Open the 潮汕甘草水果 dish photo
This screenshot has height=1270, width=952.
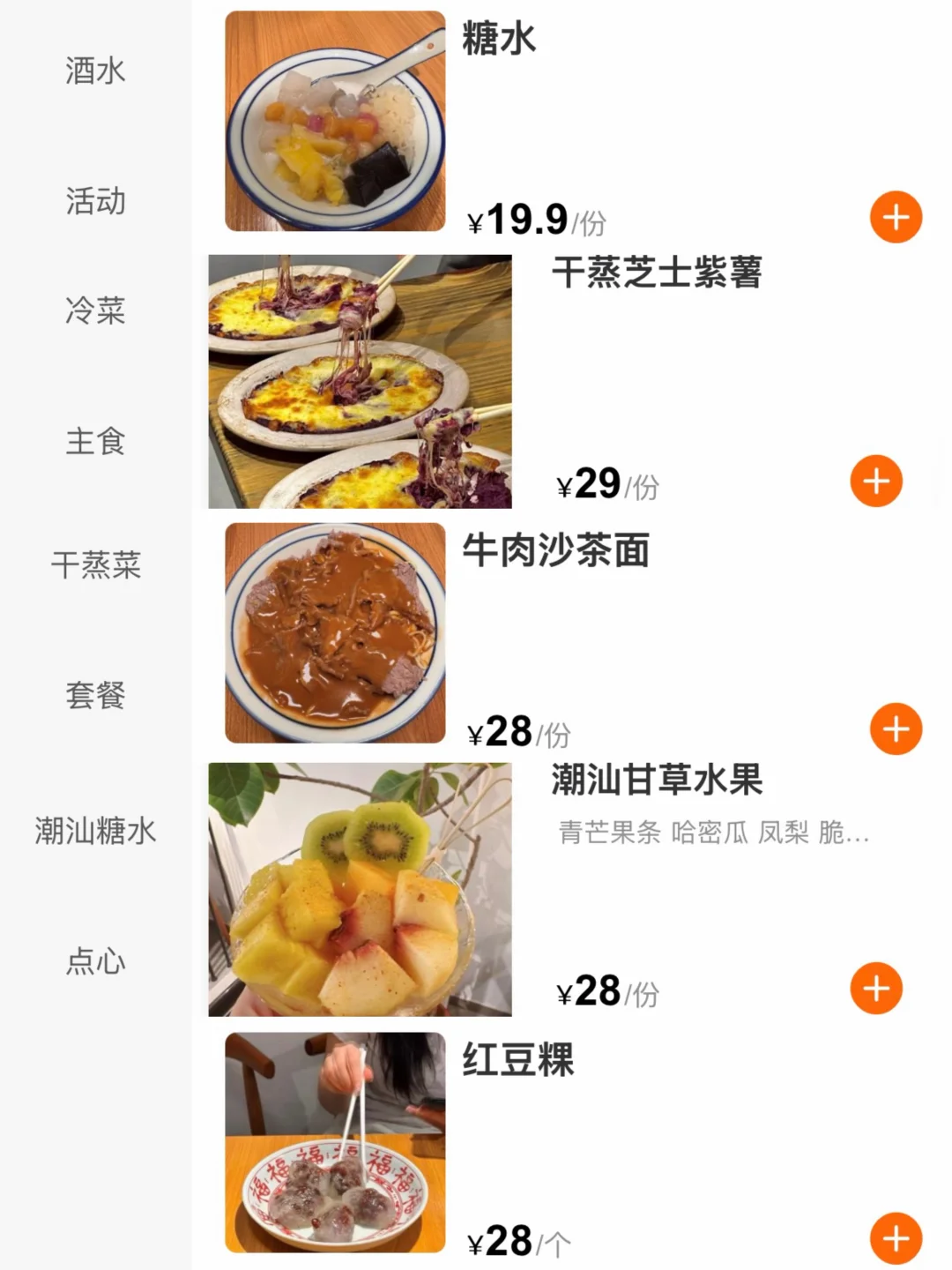pos(360,889)
